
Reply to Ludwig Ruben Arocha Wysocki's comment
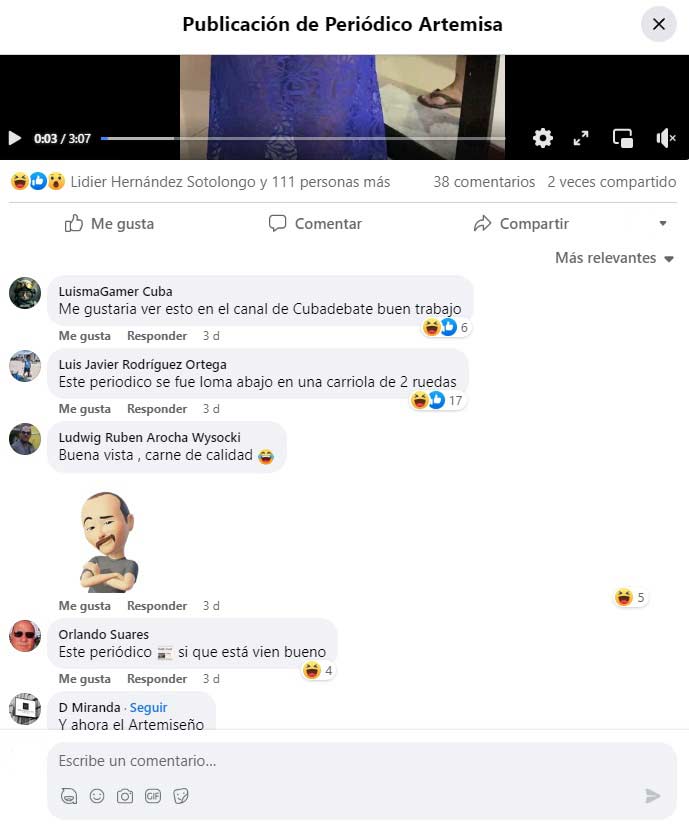[157, 606]
